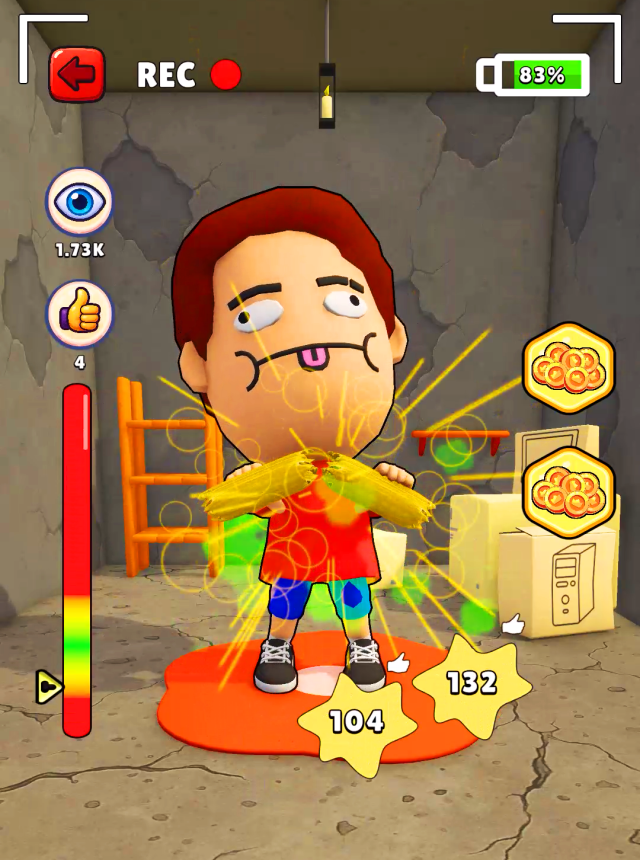Collect the coin pile hexagon beside the wall shelf
The image size is (640, 860).
568,367
